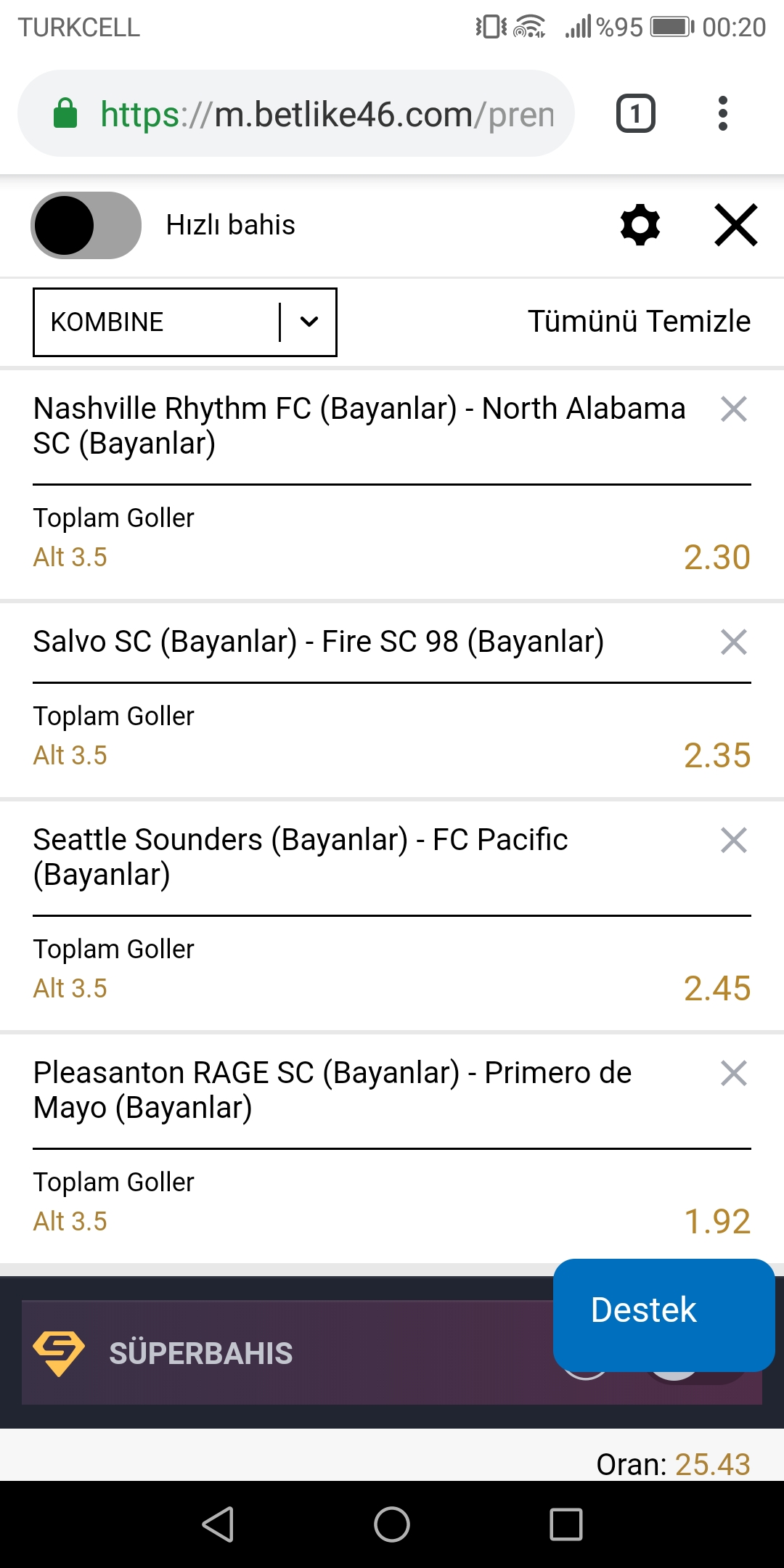The width and height of the screenshot is (784, 1568).
Task: Go back using system navigation
Action: [218, 1524]
